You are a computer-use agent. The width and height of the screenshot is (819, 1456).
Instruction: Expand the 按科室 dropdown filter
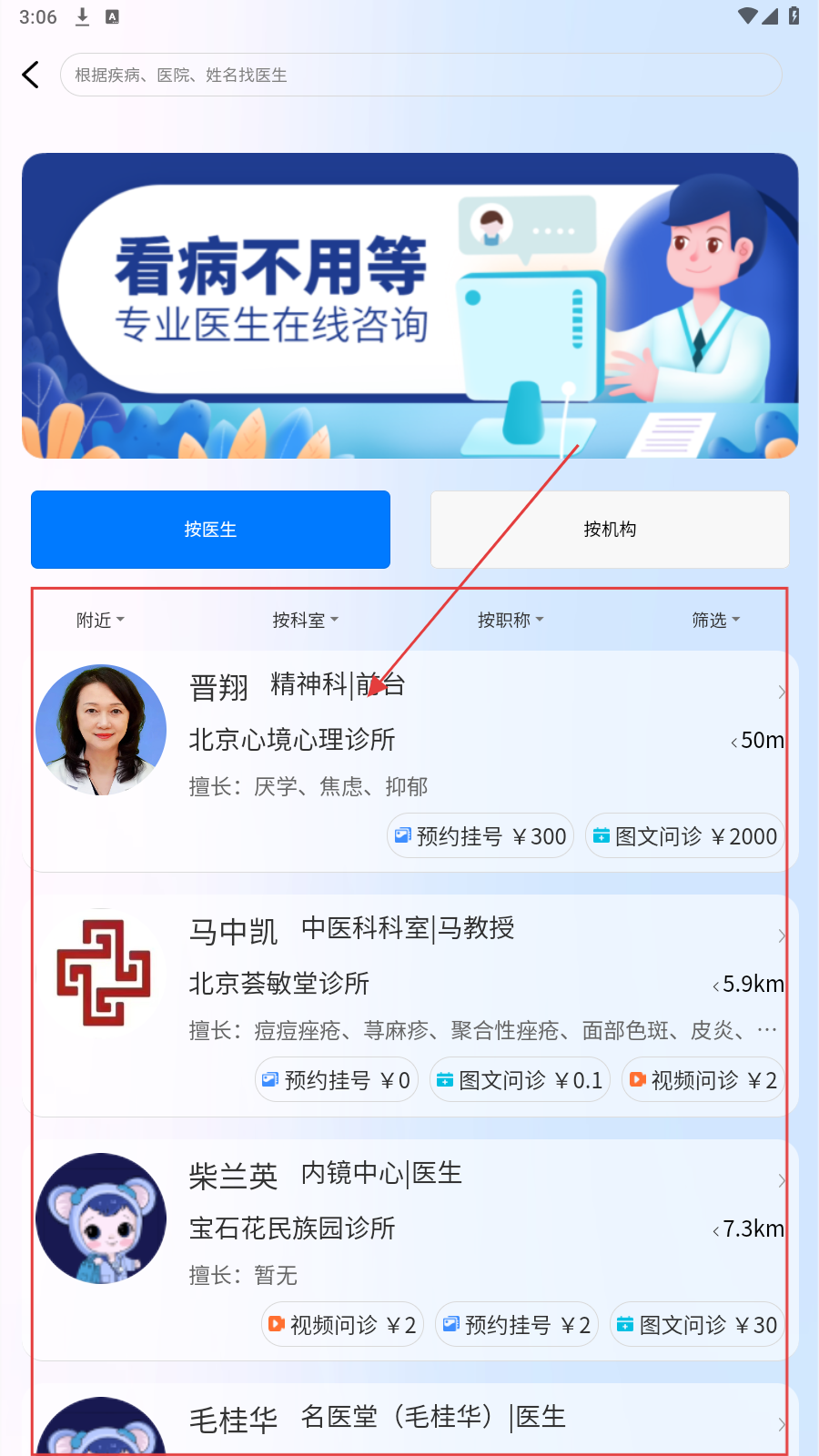[305, 620]
